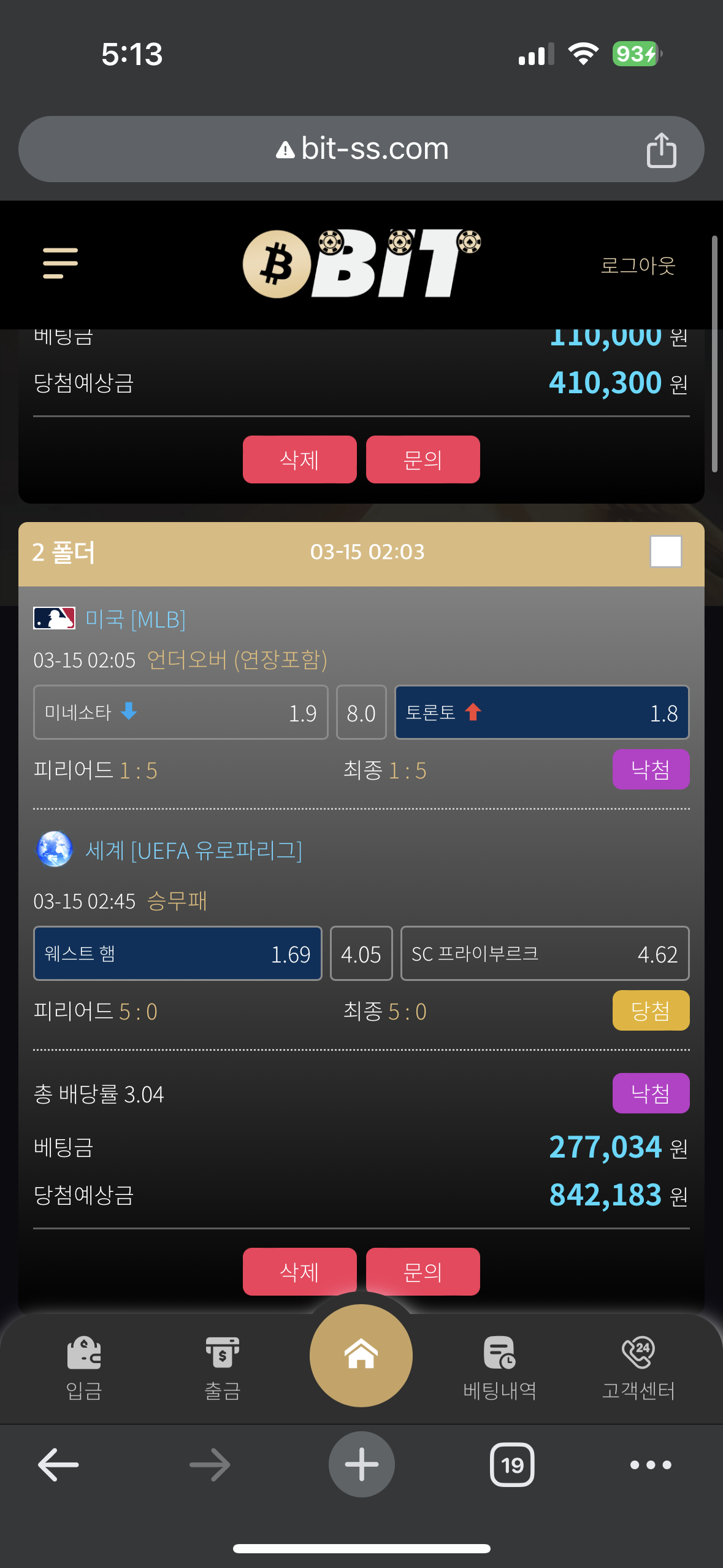Tap the 로그아웃 logout link

point(638,265)
